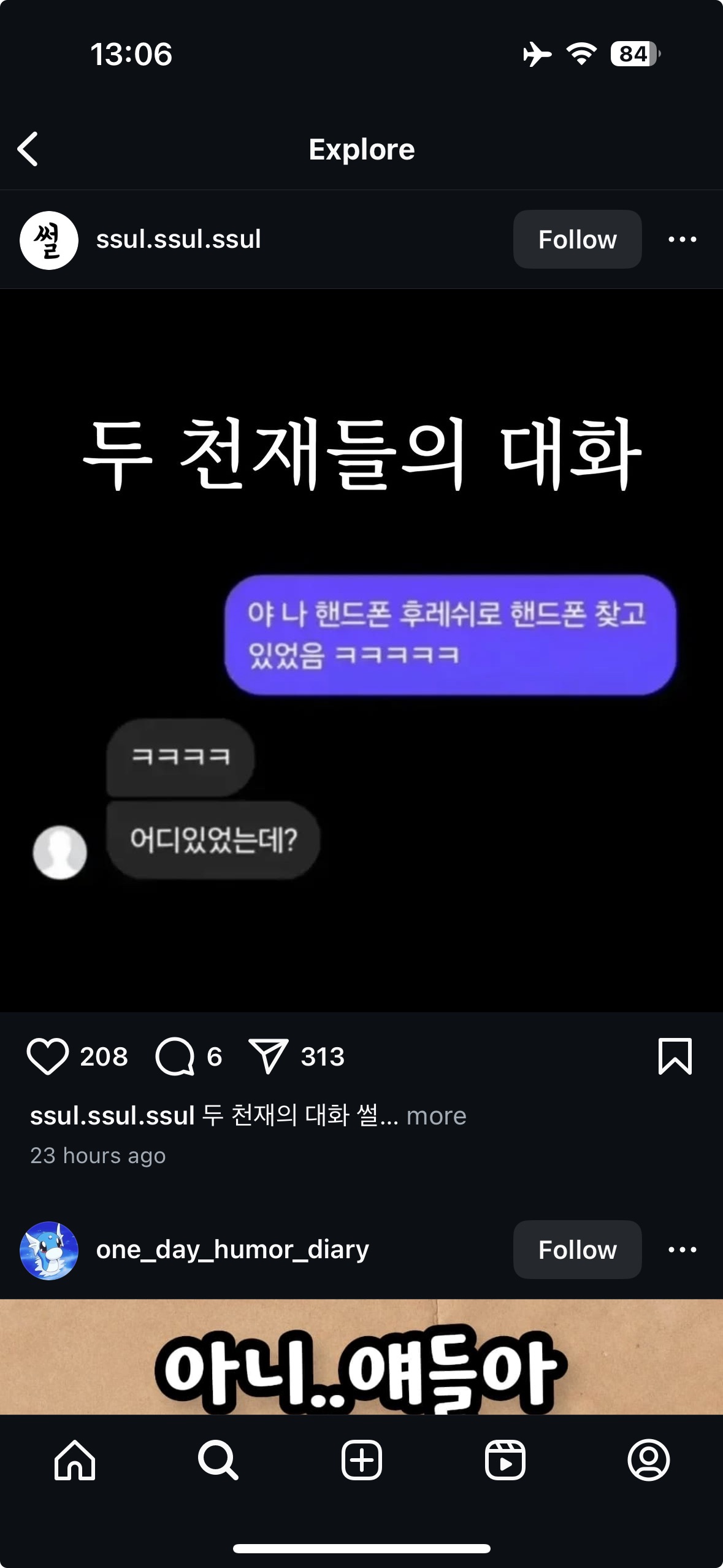Open one_day_humor_diary profile avatar
Screen dimensions: 723x1568
click(49, 1250)
